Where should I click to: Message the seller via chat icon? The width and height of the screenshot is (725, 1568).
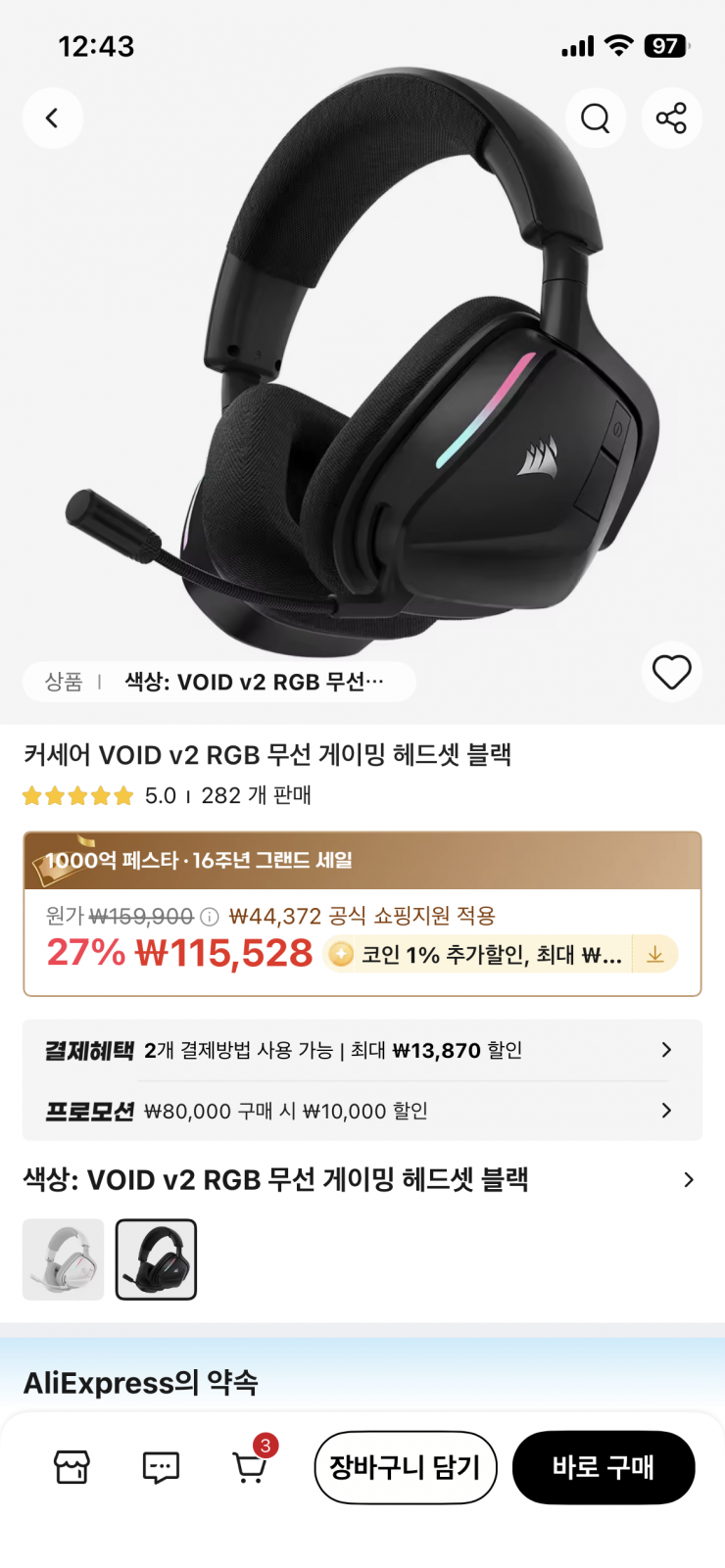pos(161,1467)
